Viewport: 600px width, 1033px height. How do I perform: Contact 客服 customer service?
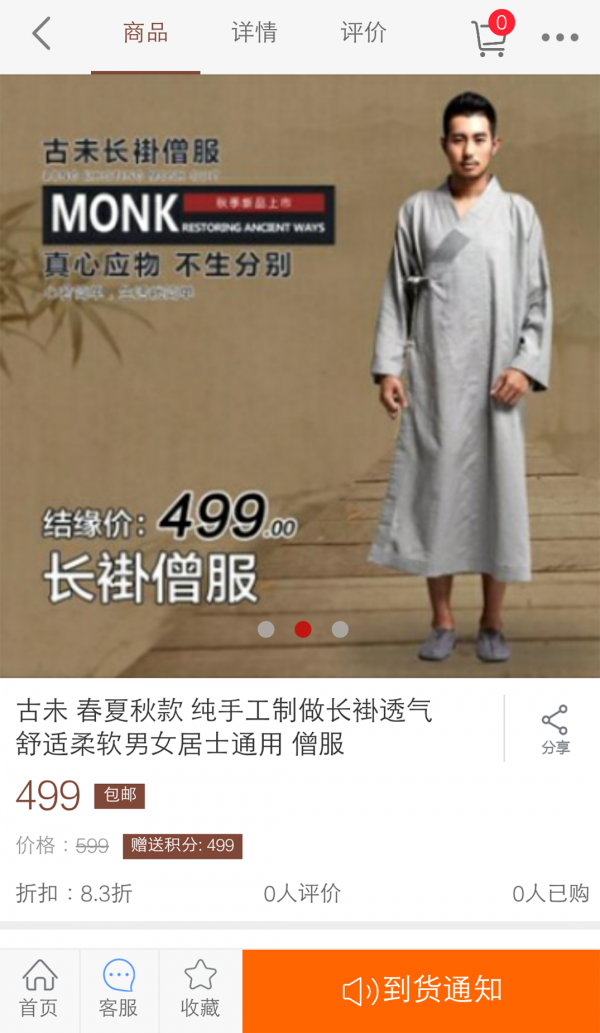(x=119, y=989)
